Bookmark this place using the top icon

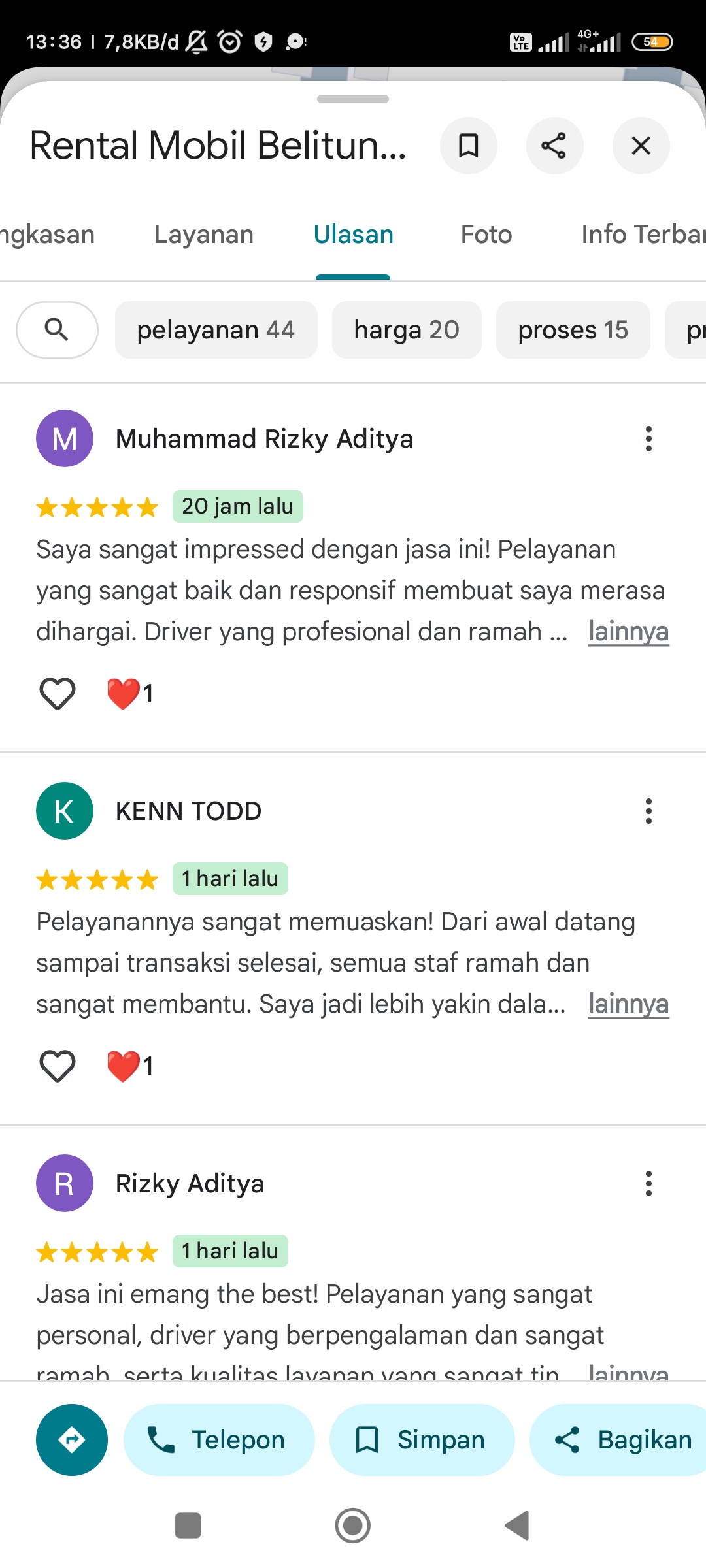point(469,146)
